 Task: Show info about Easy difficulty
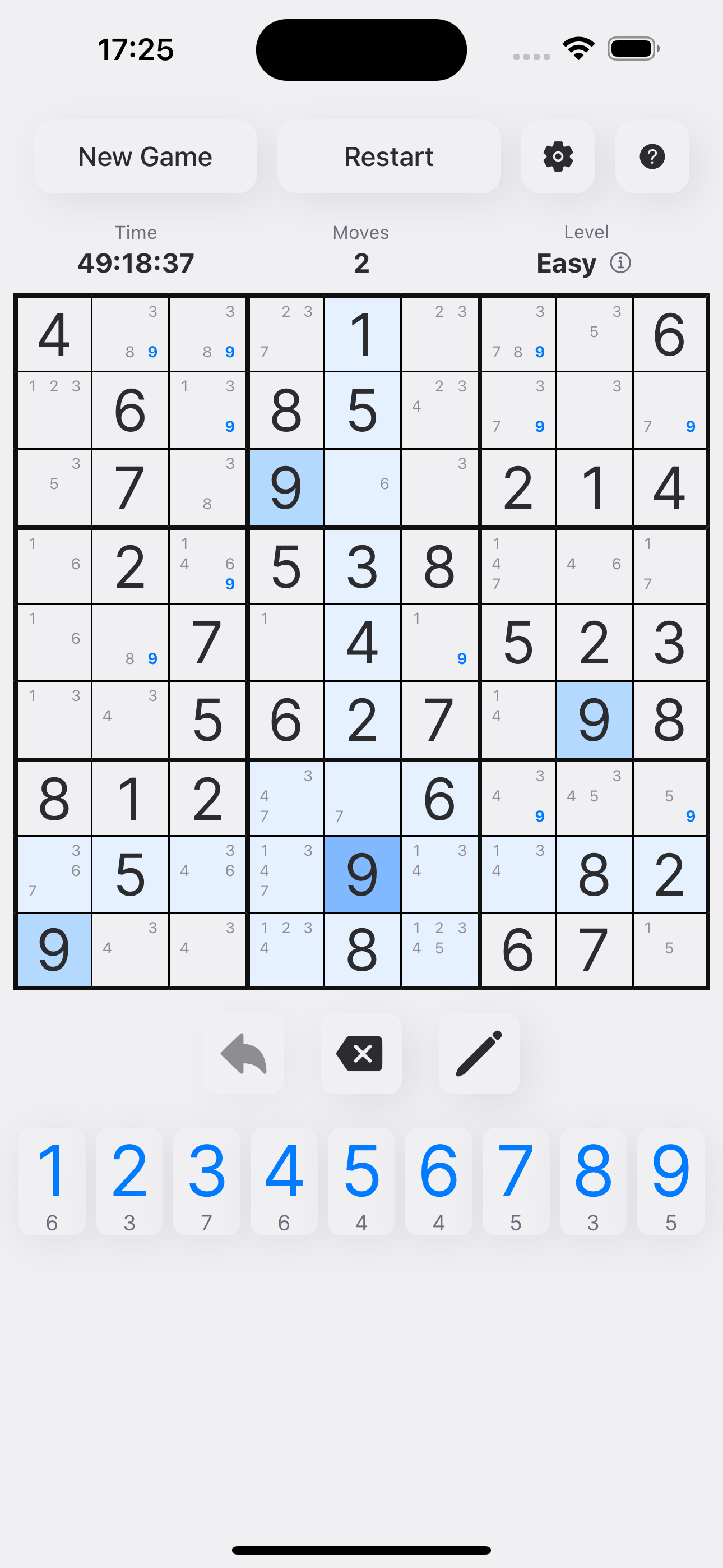tap(620, 263)
